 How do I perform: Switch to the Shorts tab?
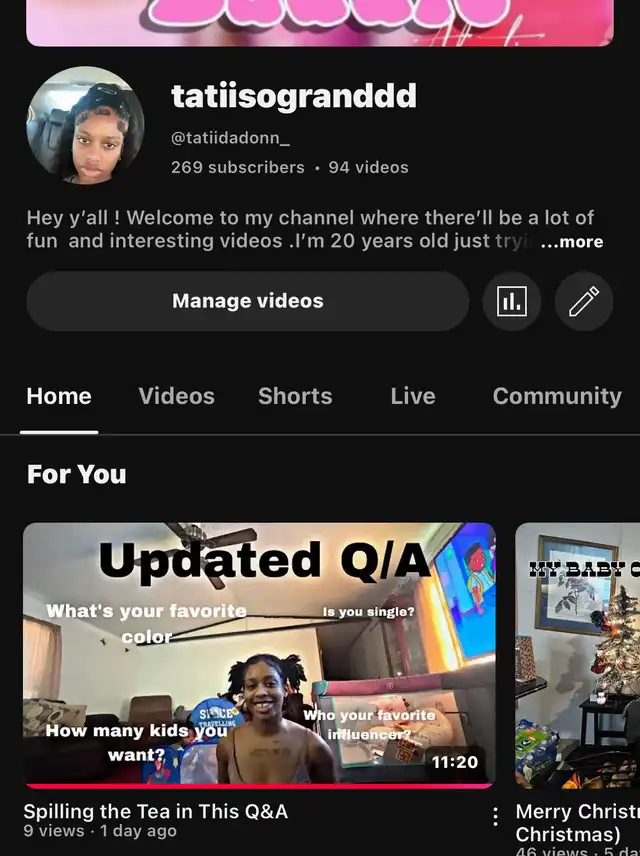[x=295, y=396]
